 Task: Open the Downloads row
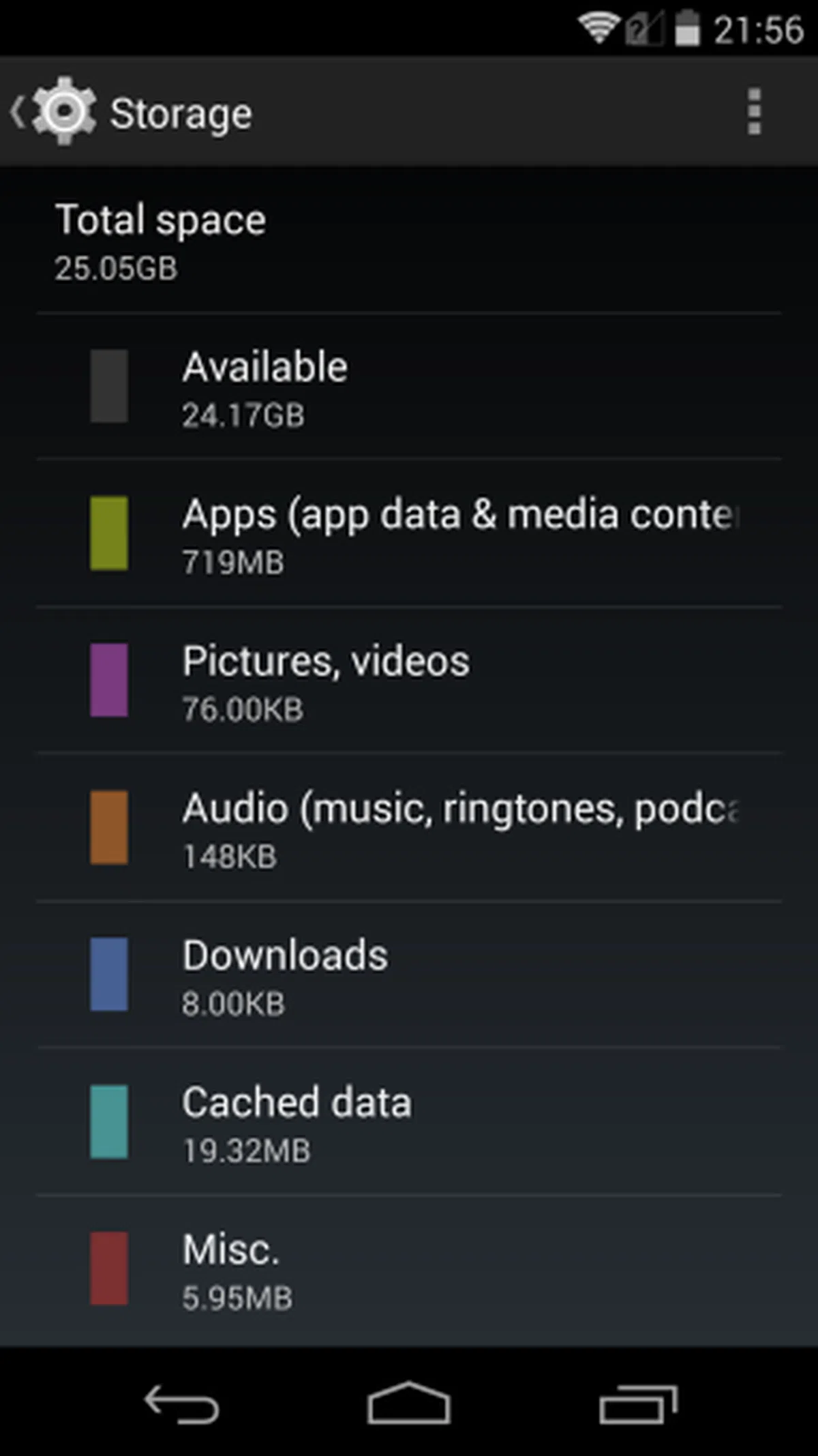[409, 975]
